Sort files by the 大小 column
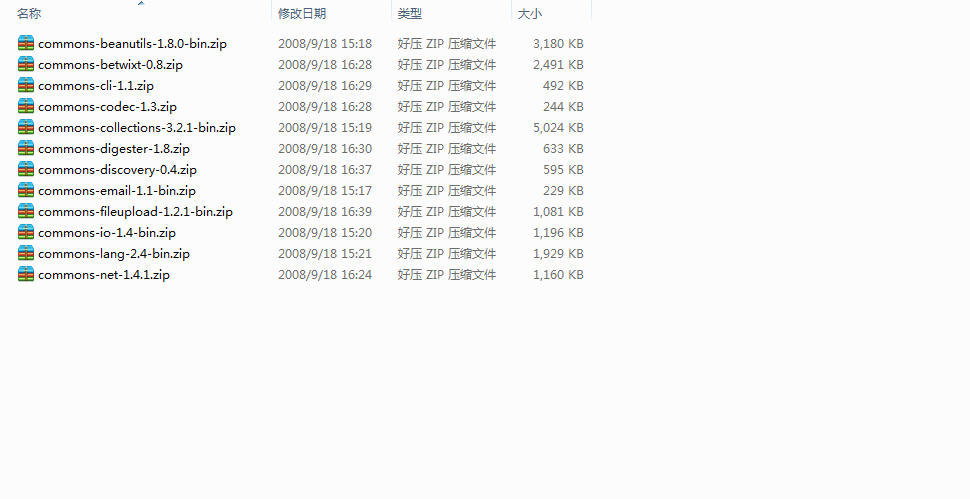Viewport: 970px width, 499px height. [529, 13]
